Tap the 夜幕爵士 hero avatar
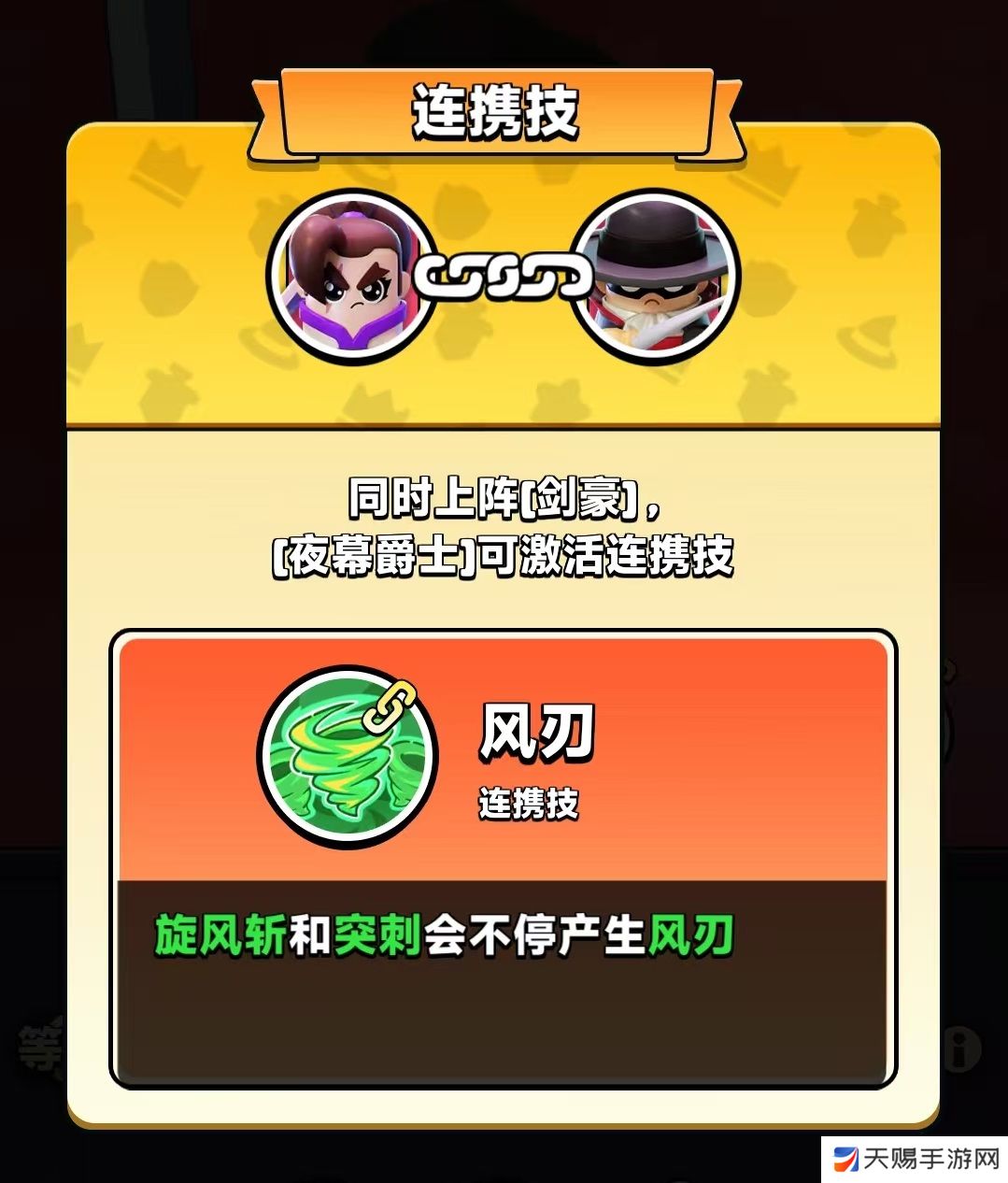 pyautogui.click(x=655, y=277)
